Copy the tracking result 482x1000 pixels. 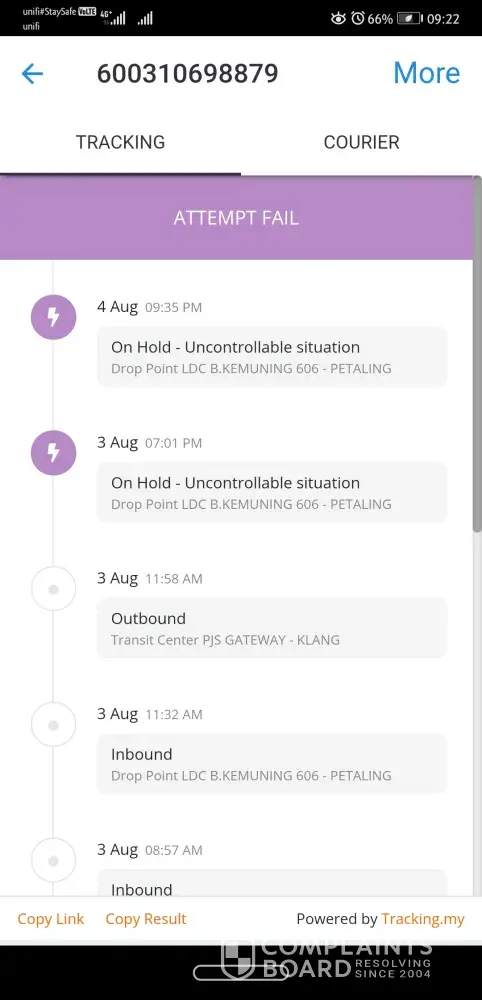146,918
